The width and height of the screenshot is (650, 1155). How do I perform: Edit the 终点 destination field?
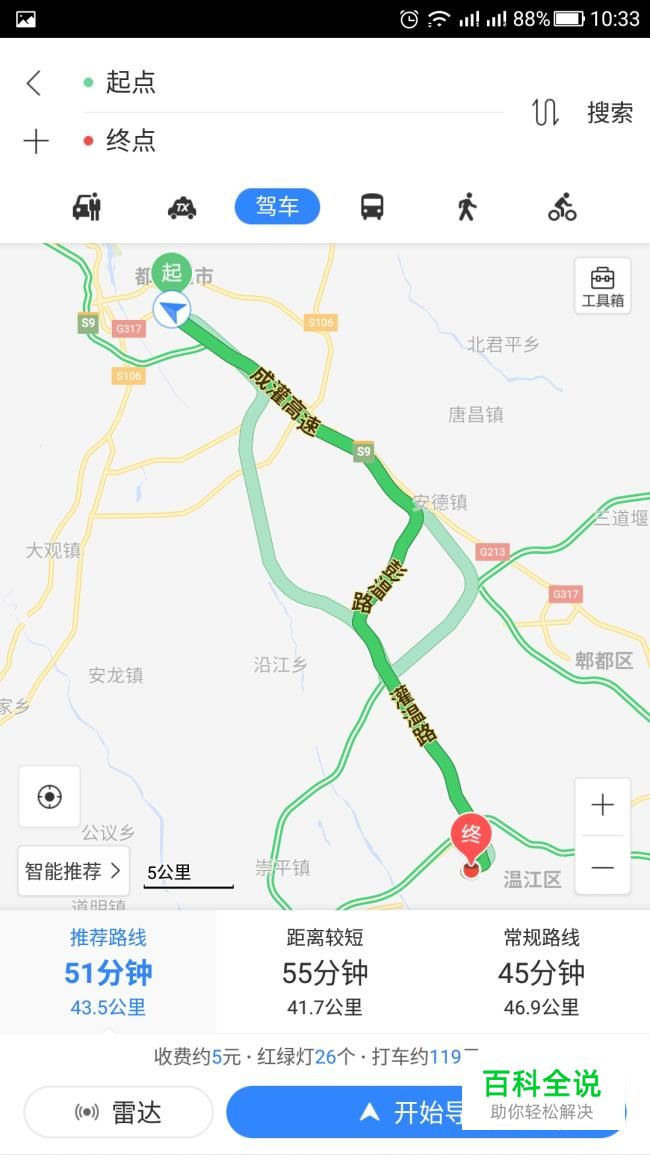pos(293,141)
